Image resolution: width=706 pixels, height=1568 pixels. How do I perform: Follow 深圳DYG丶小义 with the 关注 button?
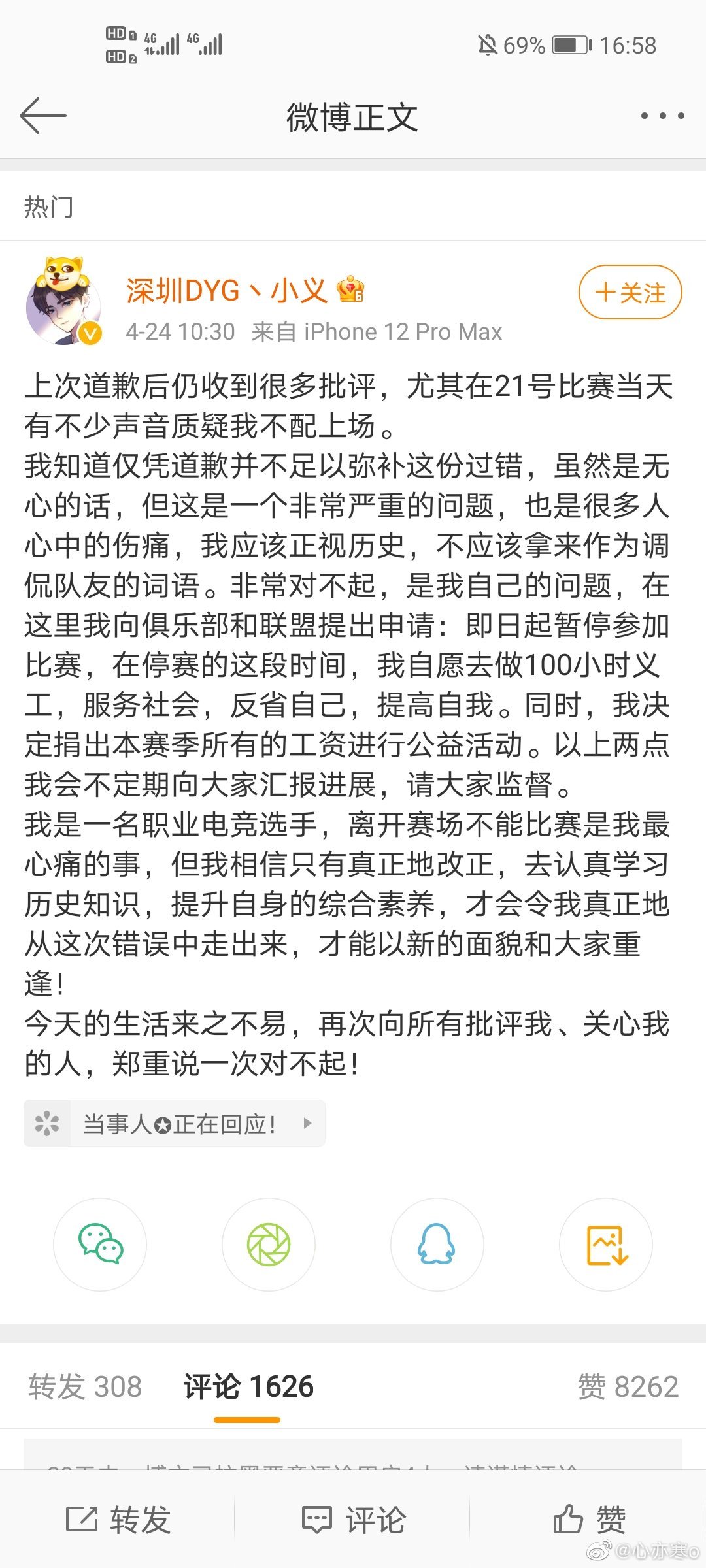(630, 292)
